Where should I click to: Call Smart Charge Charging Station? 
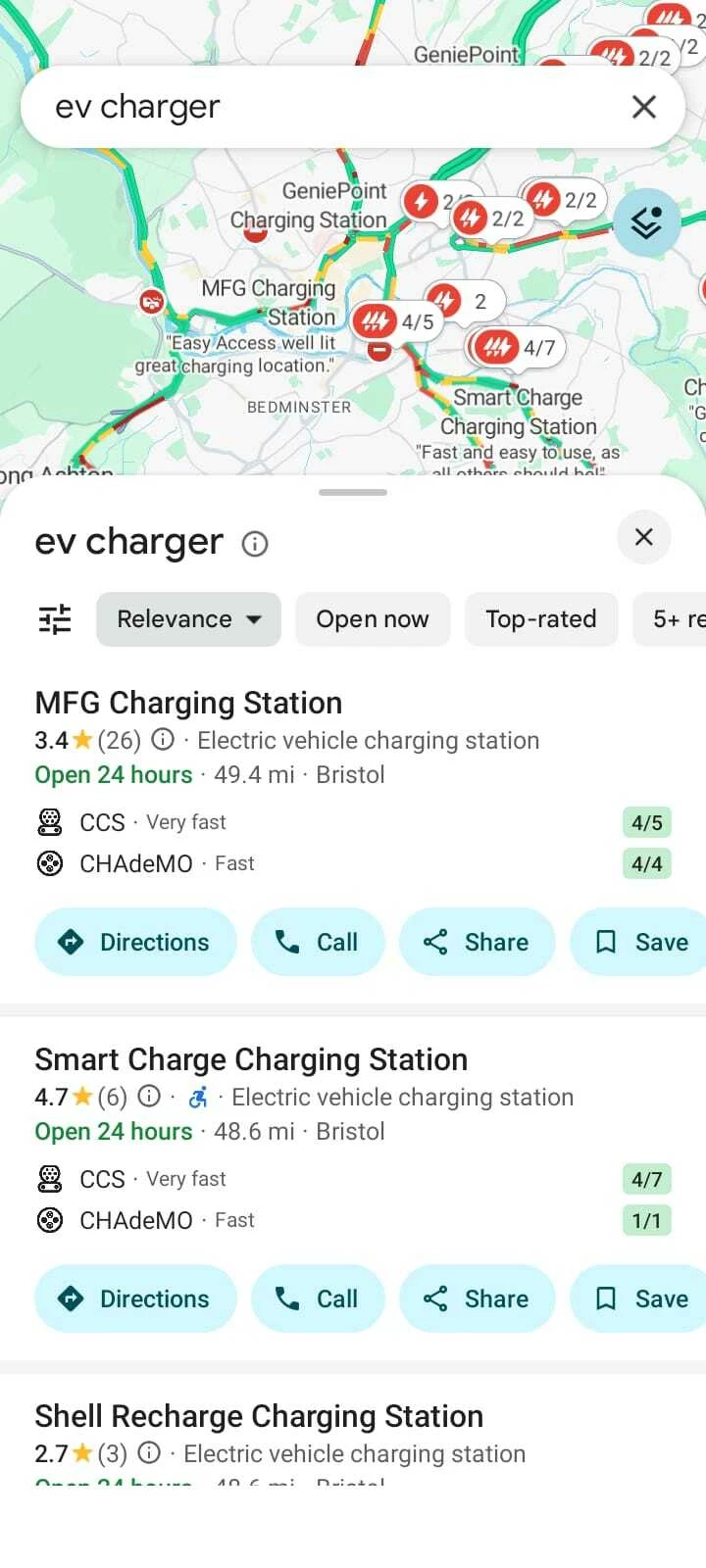(317, 1298)
